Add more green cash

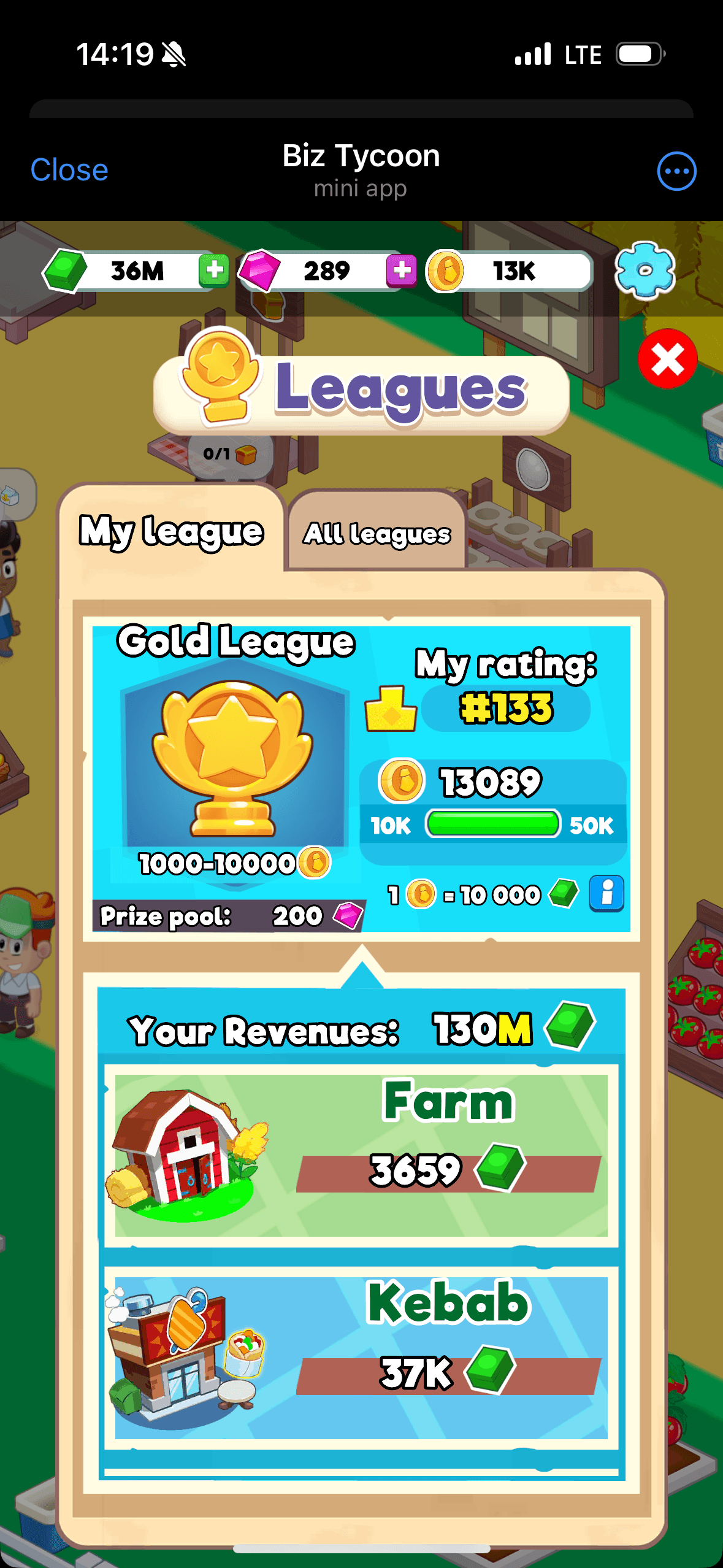213,271
